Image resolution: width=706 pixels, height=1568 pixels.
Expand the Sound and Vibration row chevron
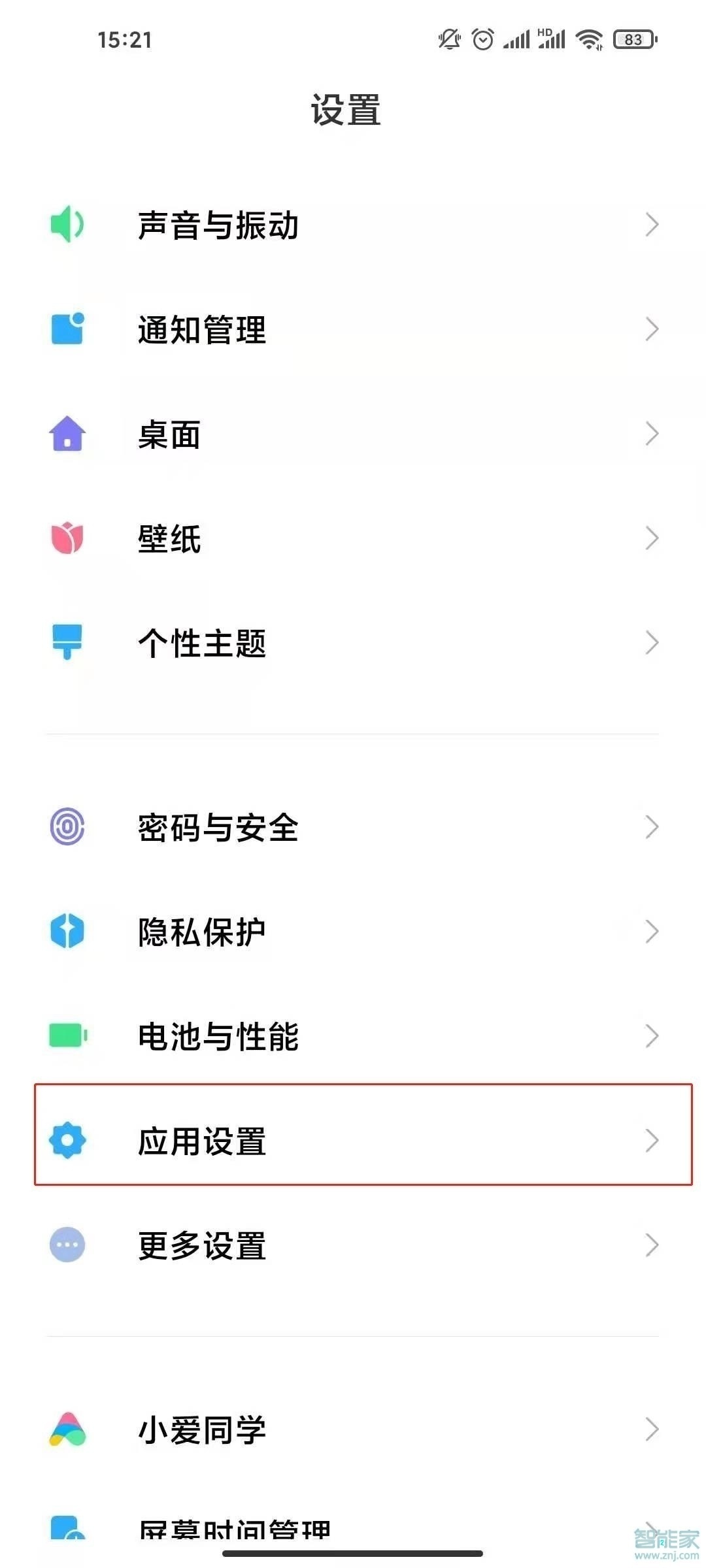(x=652, y=225)
